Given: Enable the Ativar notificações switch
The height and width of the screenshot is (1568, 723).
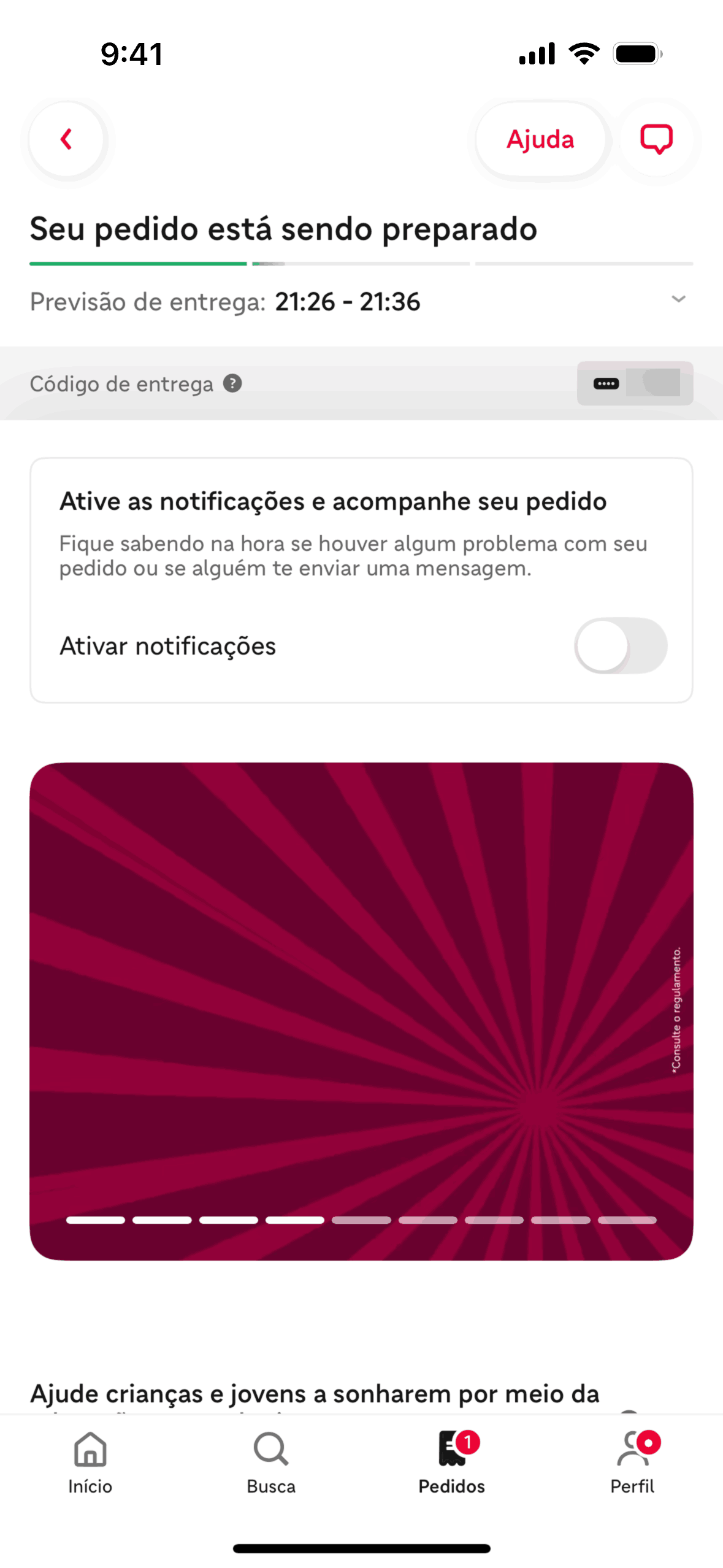Looking at the screenshot, I should [x=620, y=645].
